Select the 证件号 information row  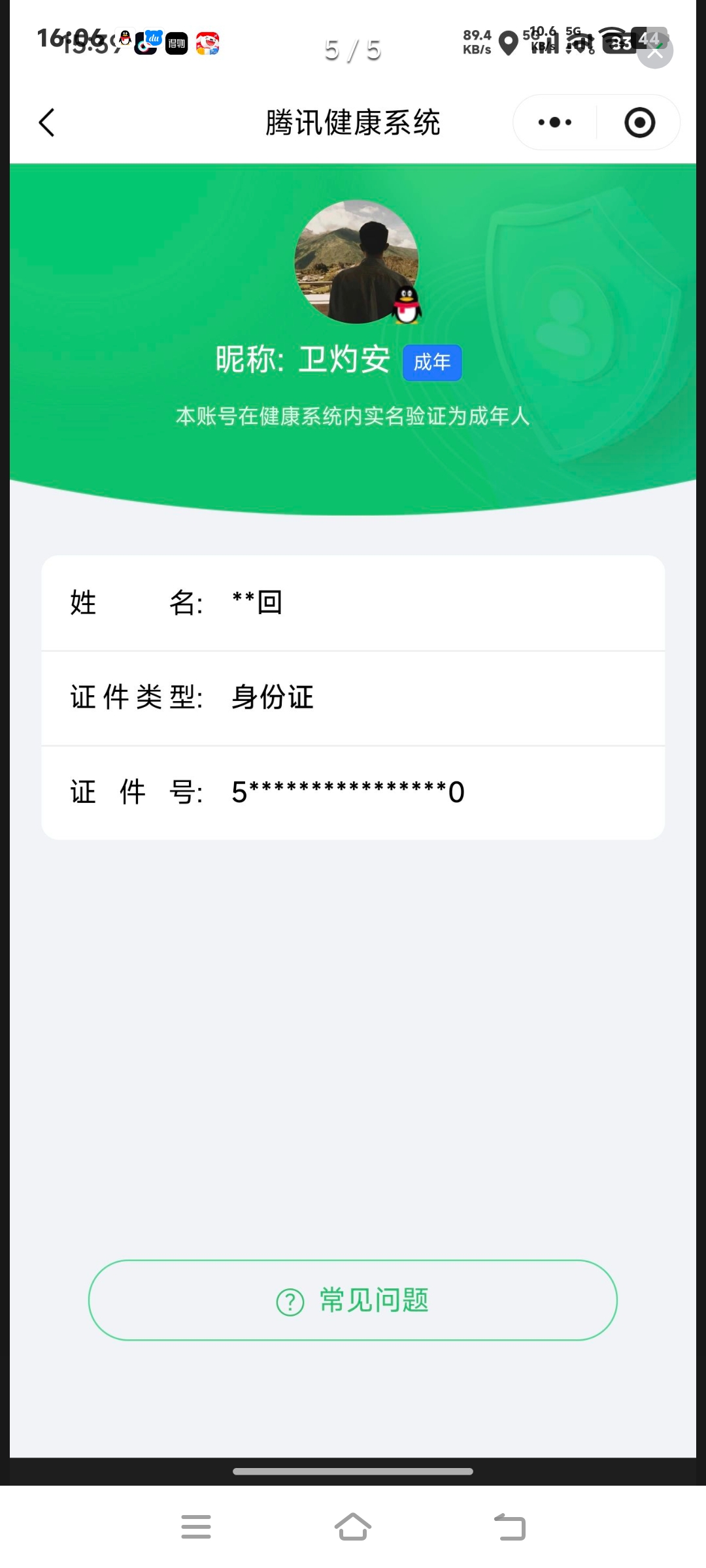point(353,791)
